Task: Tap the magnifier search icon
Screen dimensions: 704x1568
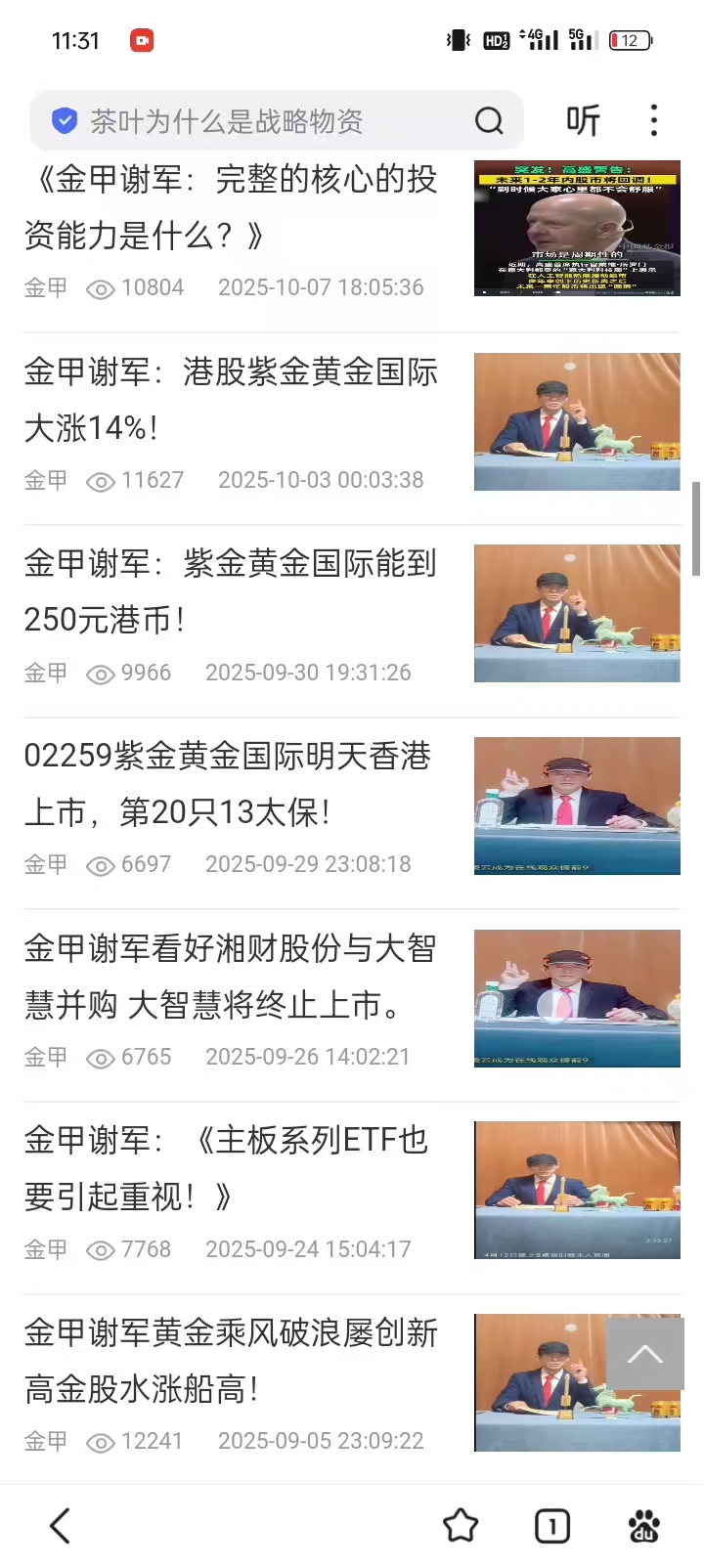Action: point(489,121)
